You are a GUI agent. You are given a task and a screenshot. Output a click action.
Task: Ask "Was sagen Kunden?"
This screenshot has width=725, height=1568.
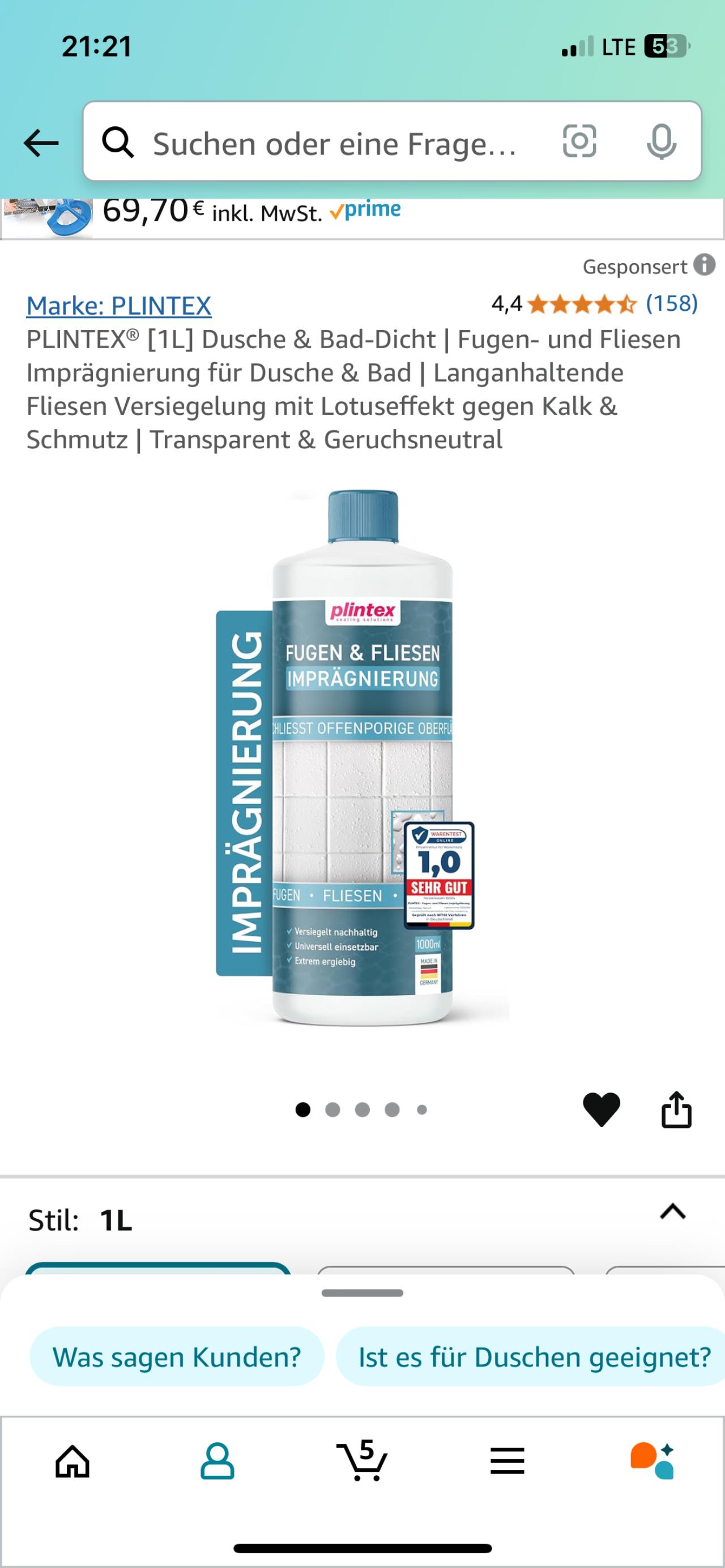(177, 1357)
